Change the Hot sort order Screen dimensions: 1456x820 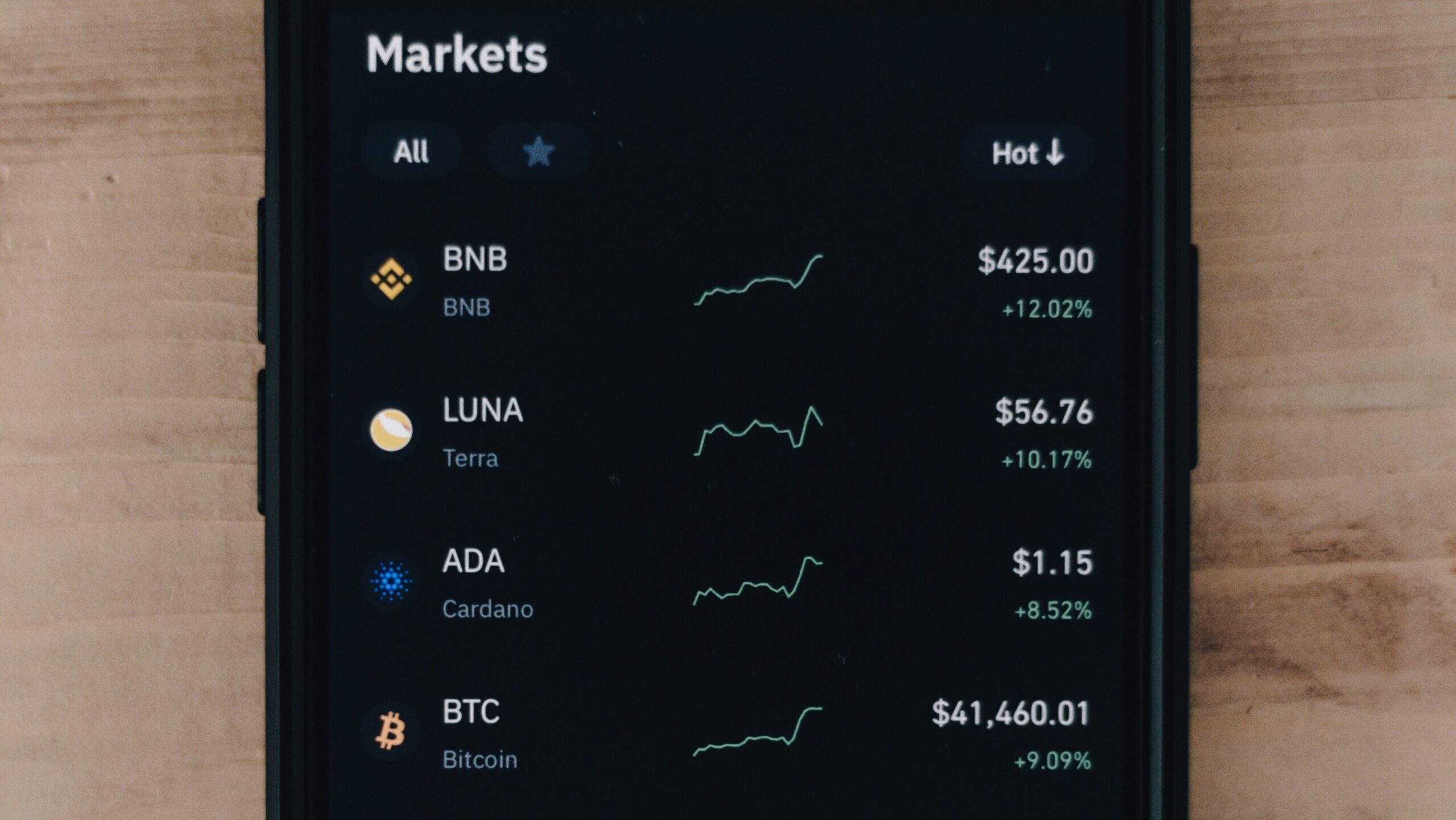click(1027, 153)
